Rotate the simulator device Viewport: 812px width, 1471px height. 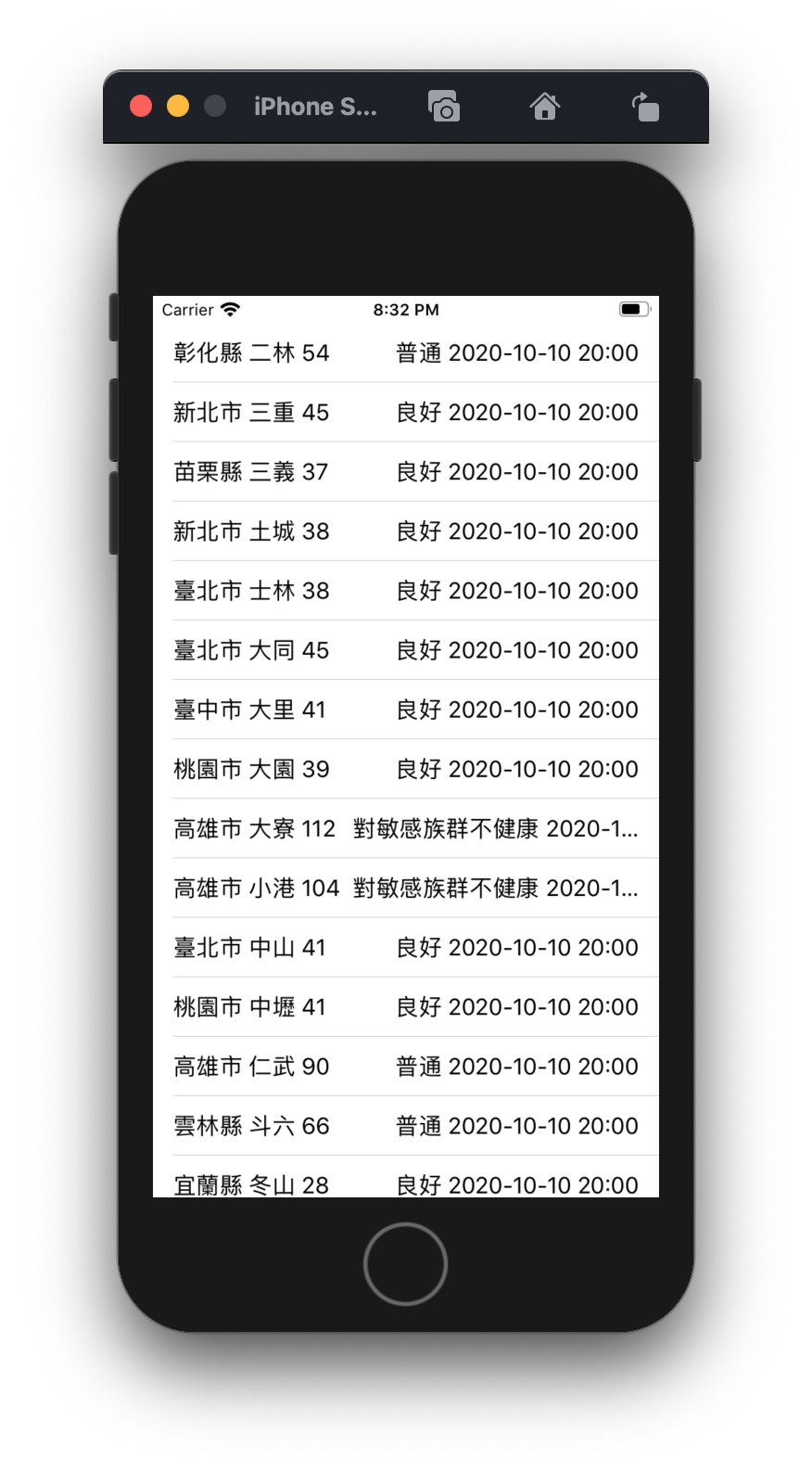(x=645, y=107)
